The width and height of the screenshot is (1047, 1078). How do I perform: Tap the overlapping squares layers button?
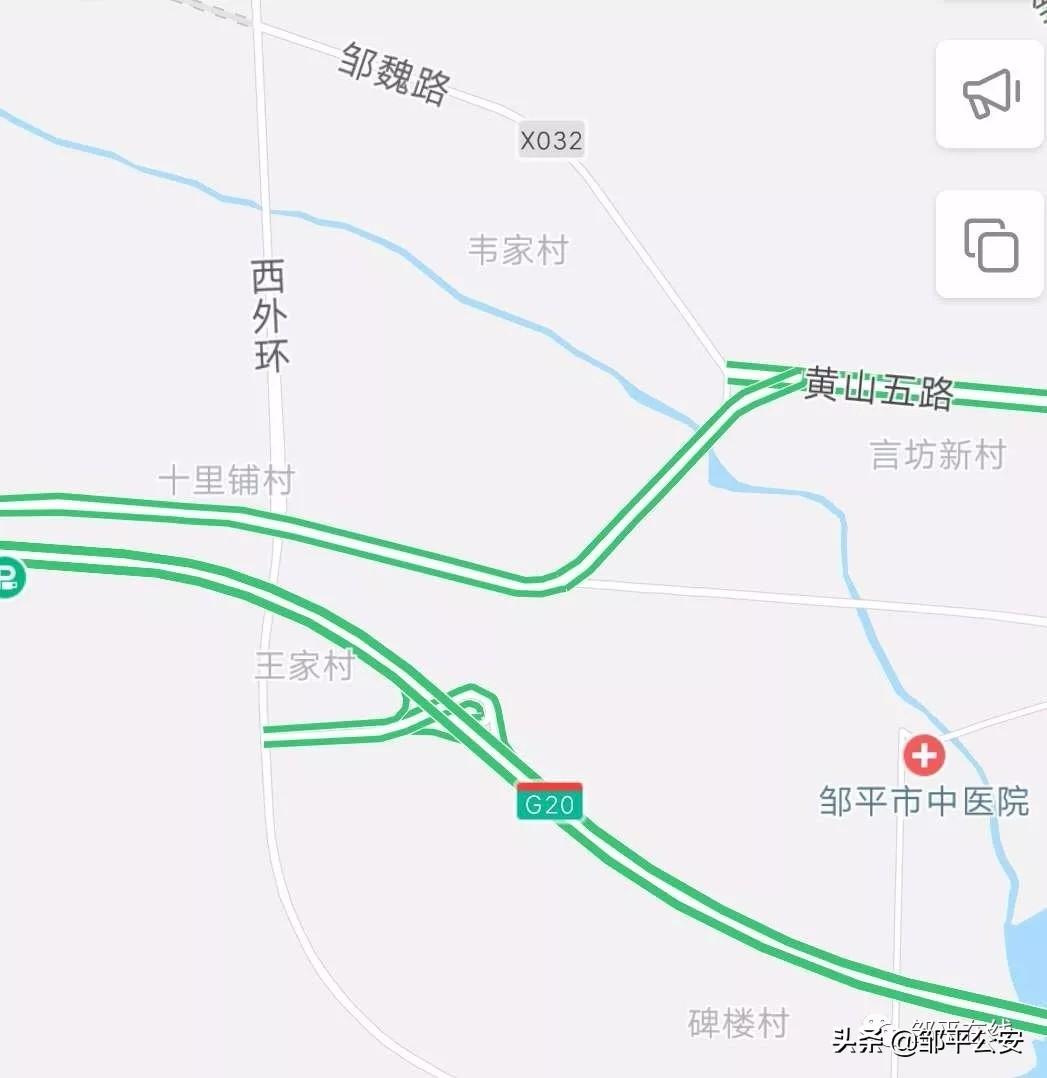(x=989, y=244)
